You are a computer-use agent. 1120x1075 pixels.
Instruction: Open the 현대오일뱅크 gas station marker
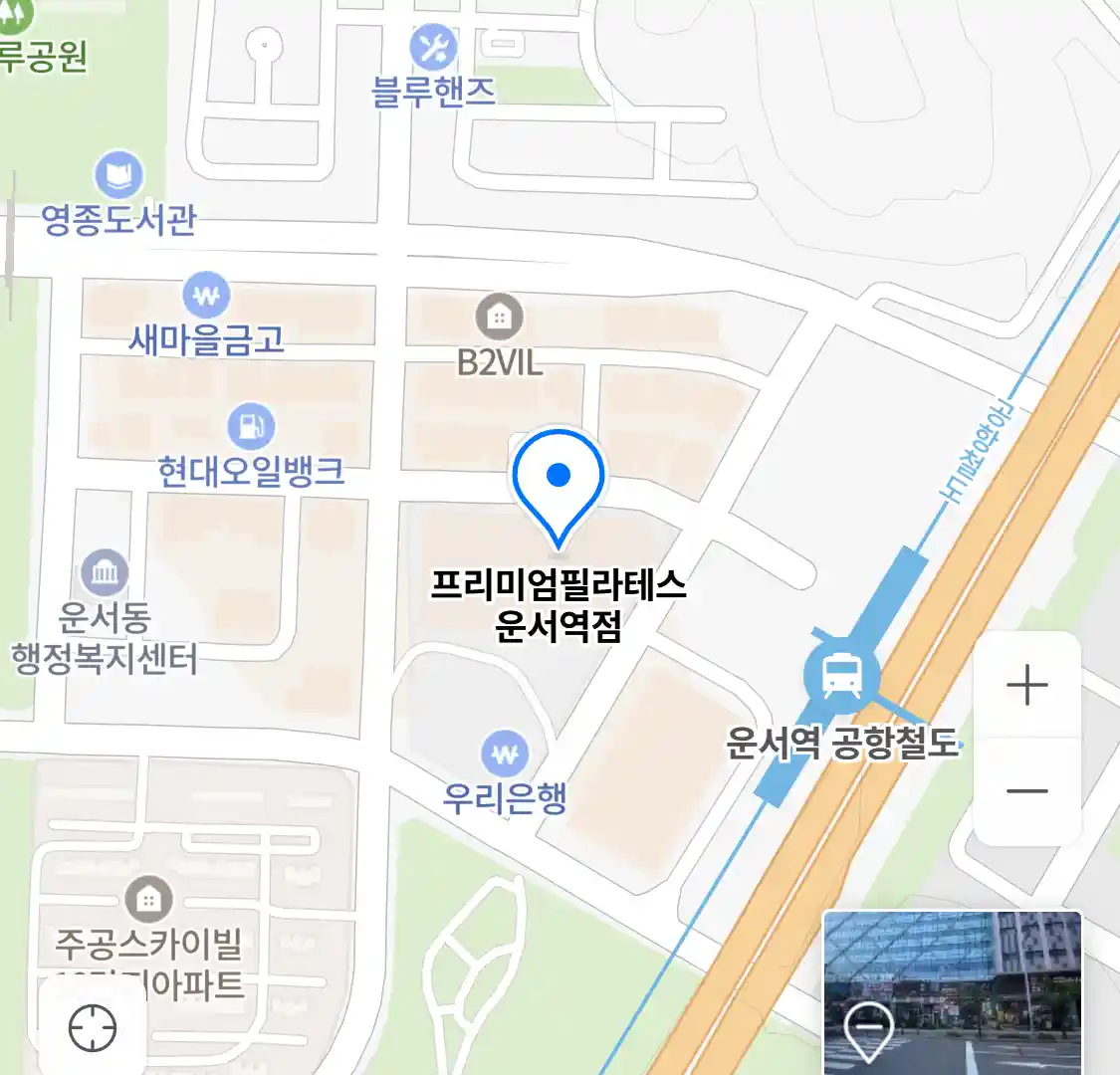tap(251, 427)
